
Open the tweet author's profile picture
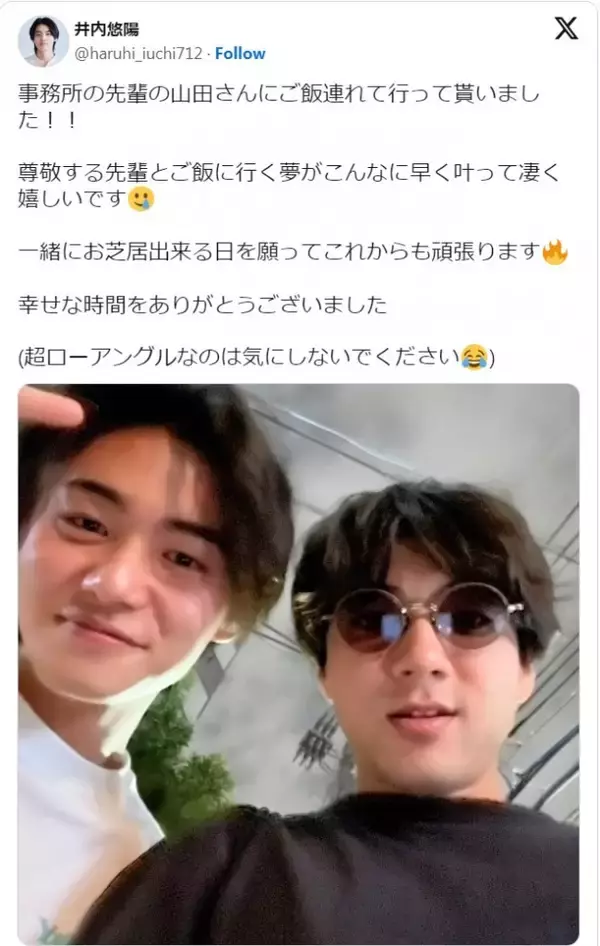point(43,41)
